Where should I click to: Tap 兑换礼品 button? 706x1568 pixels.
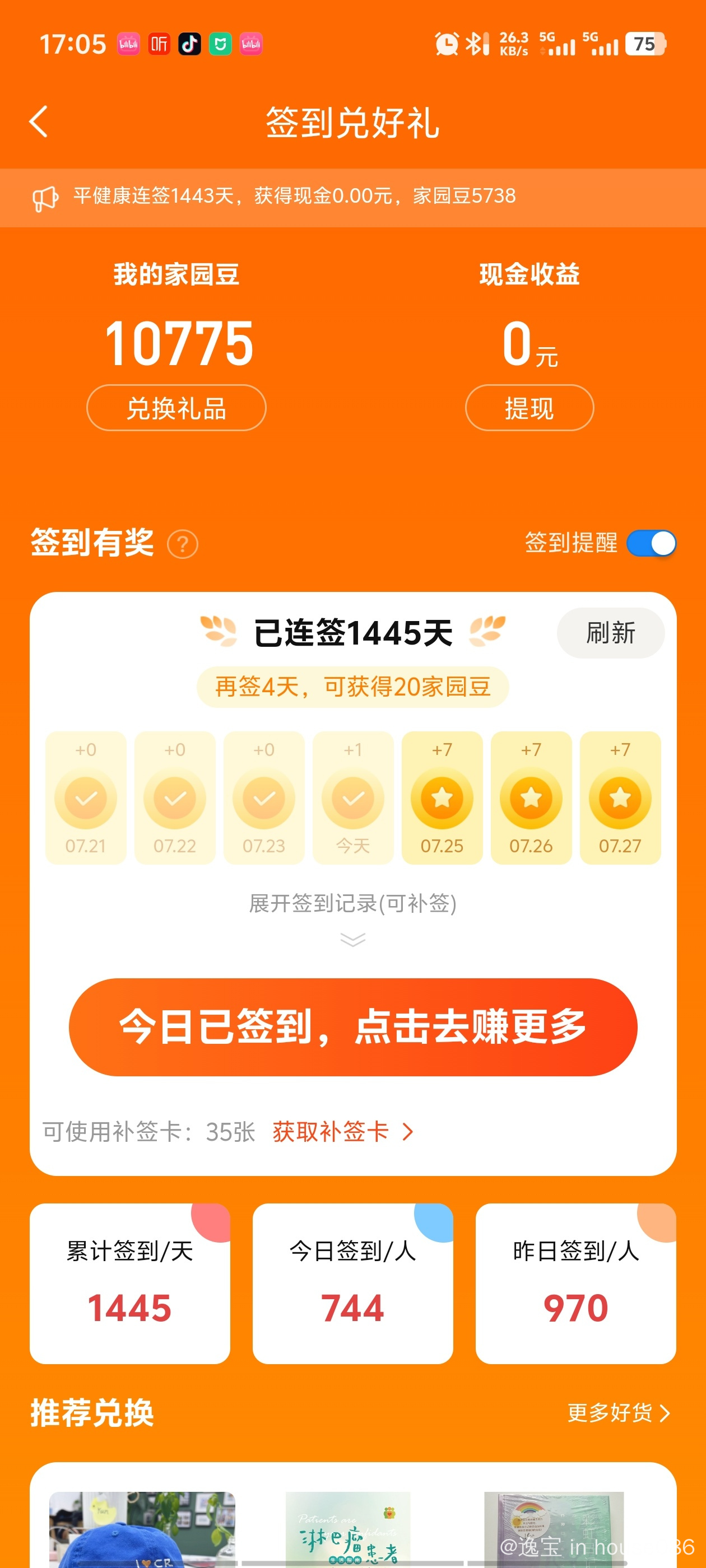[x=176, y=408]
